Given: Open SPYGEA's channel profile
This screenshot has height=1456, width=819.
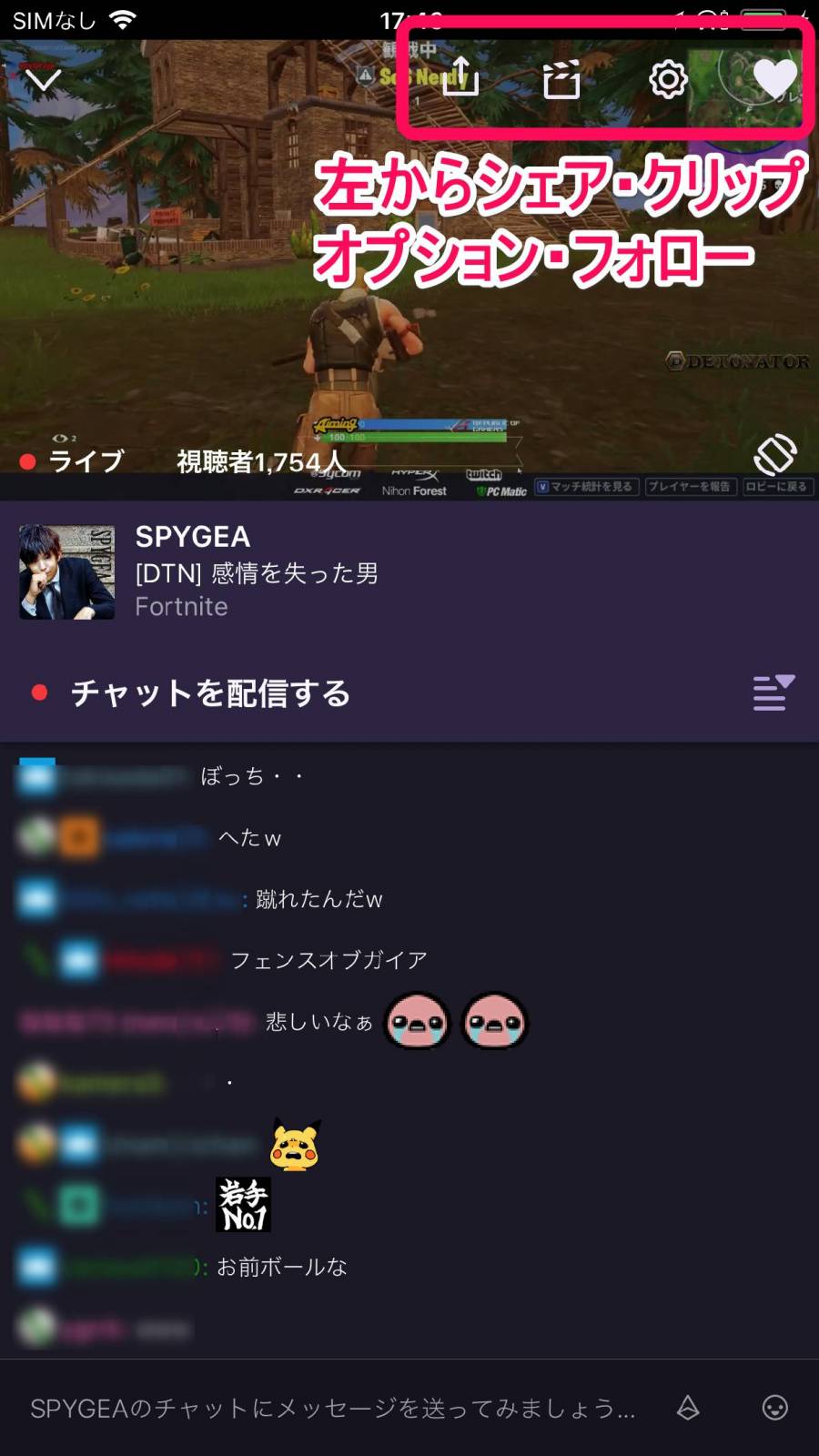Looking at the screenshot, I should coord(67,572).
